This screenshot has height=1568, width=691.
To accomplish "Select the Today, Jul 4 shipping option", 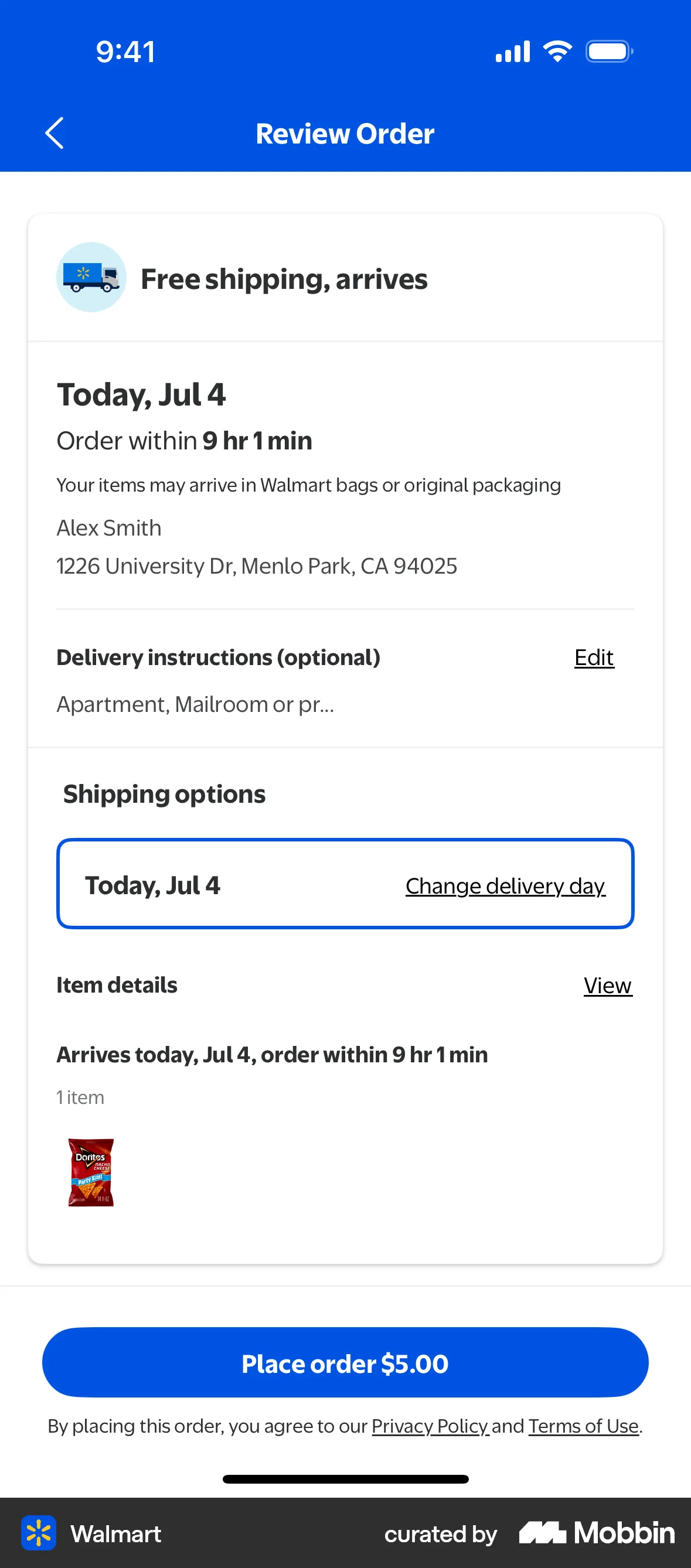I will pyautogui.click(x=345, y=883).
